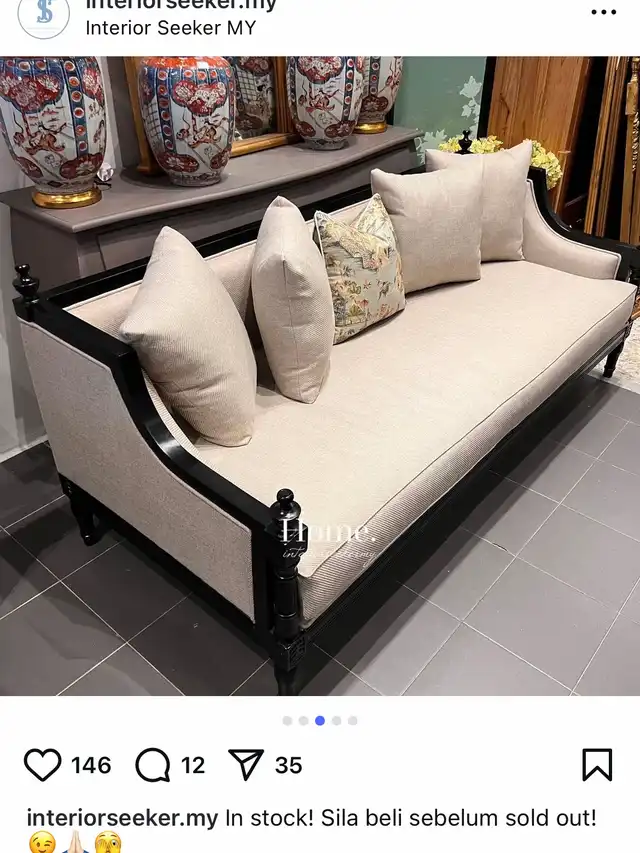640x853 pixels.
Task: Open interiorseeker.my username in the caption
Action: [122, 818]
